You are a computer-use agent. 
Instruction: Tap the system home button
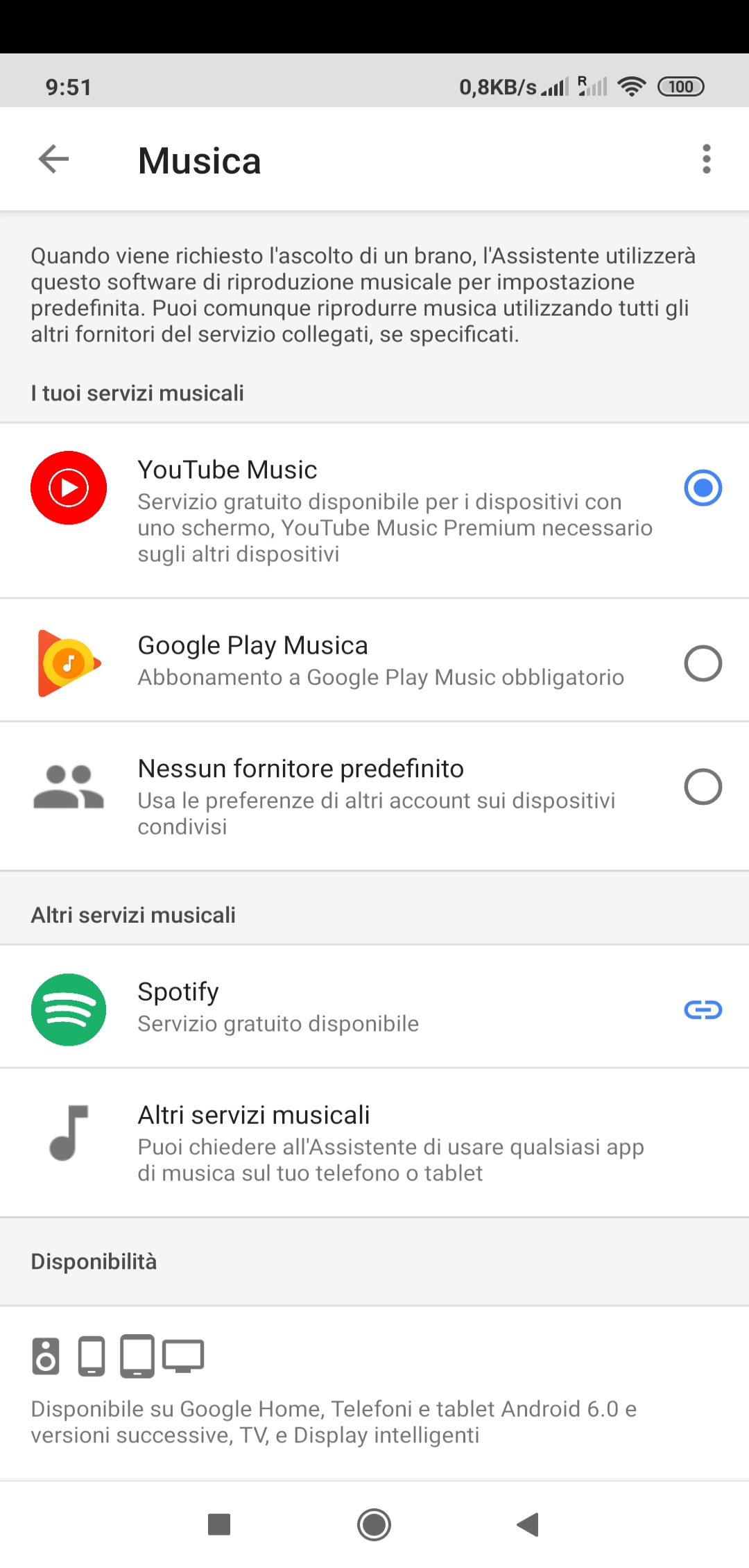point(374,1524)
